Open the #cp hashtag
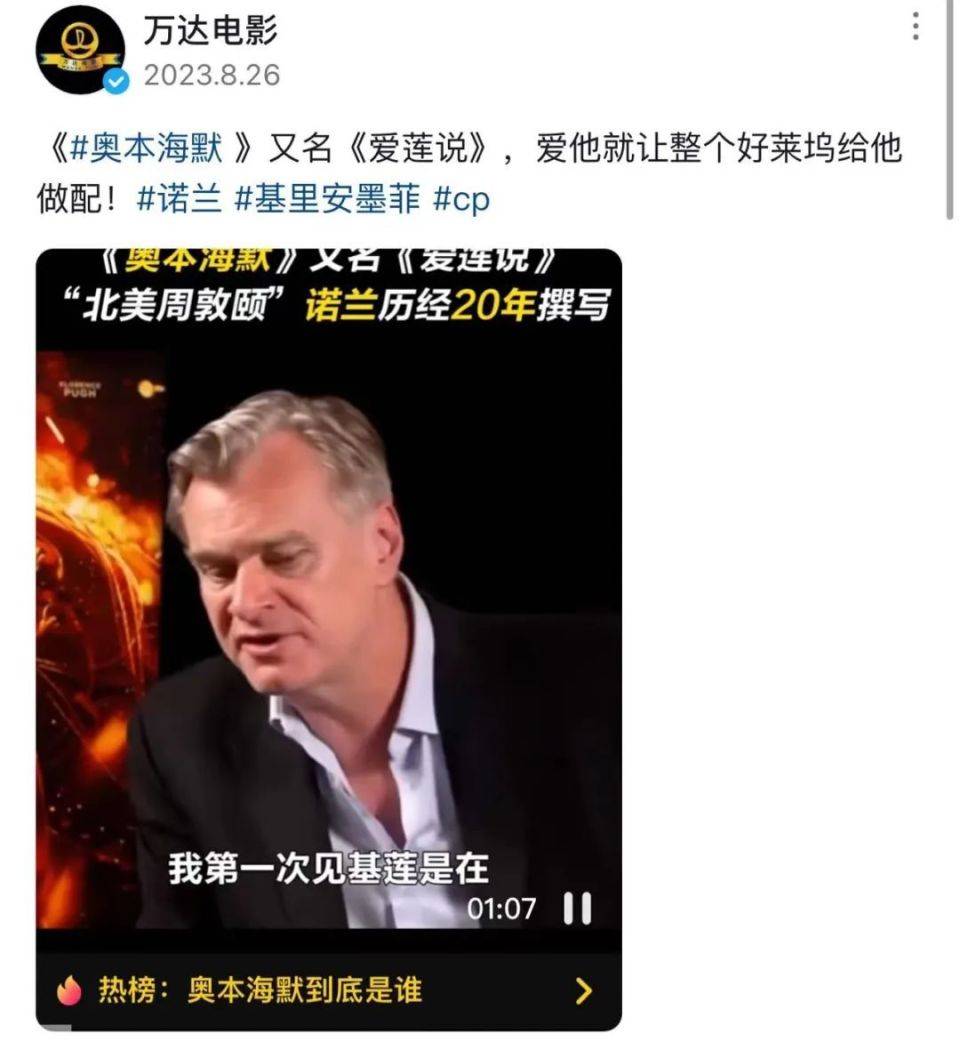 pos(461,198)
